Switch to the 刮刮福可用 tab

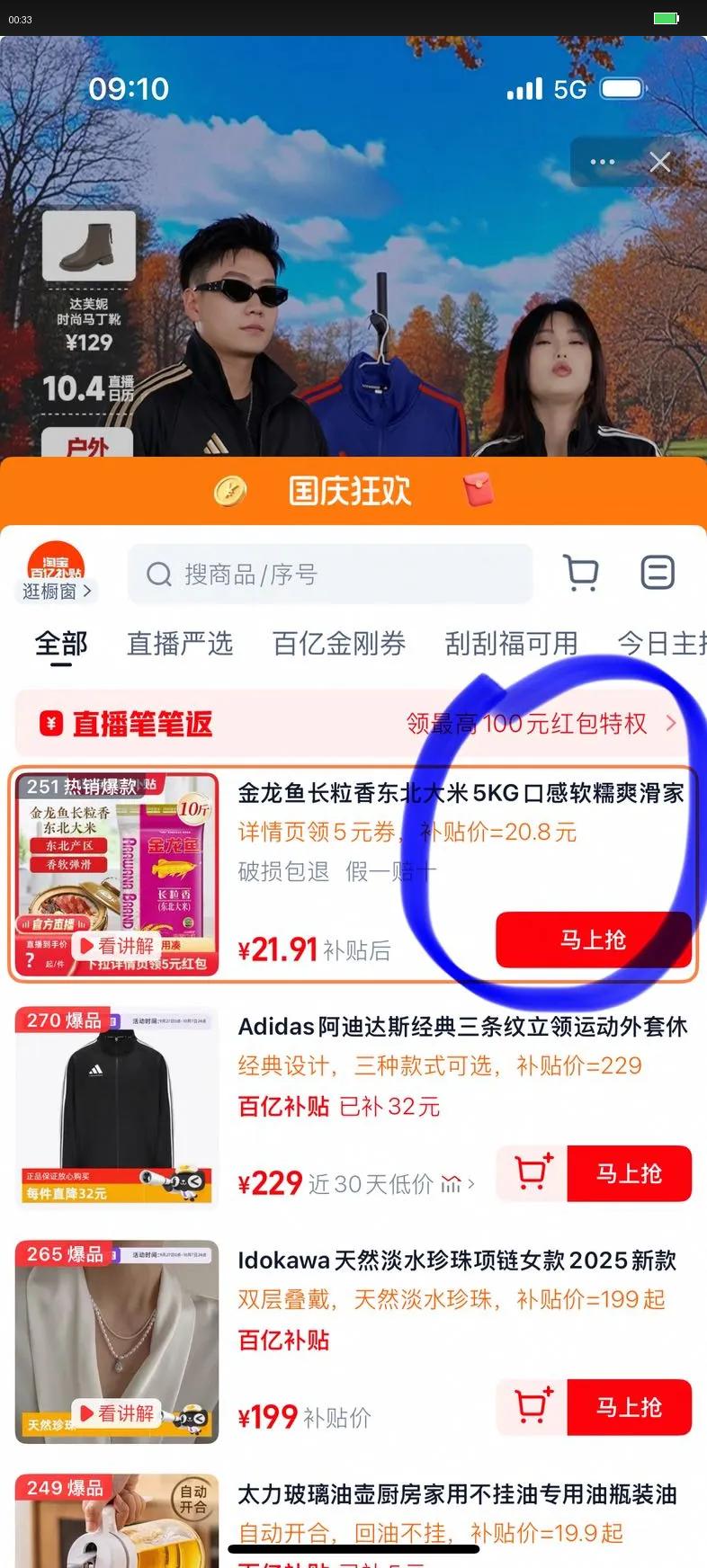(x=511, y=644)
